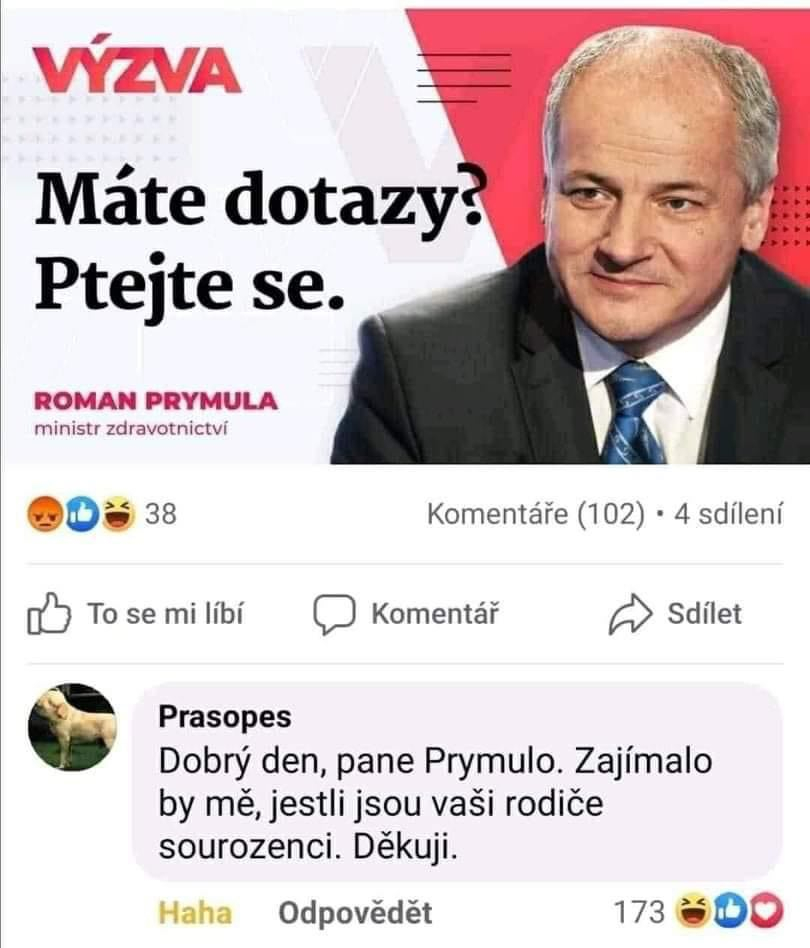Open the Prasopes profile name

[x=225, y=716]
